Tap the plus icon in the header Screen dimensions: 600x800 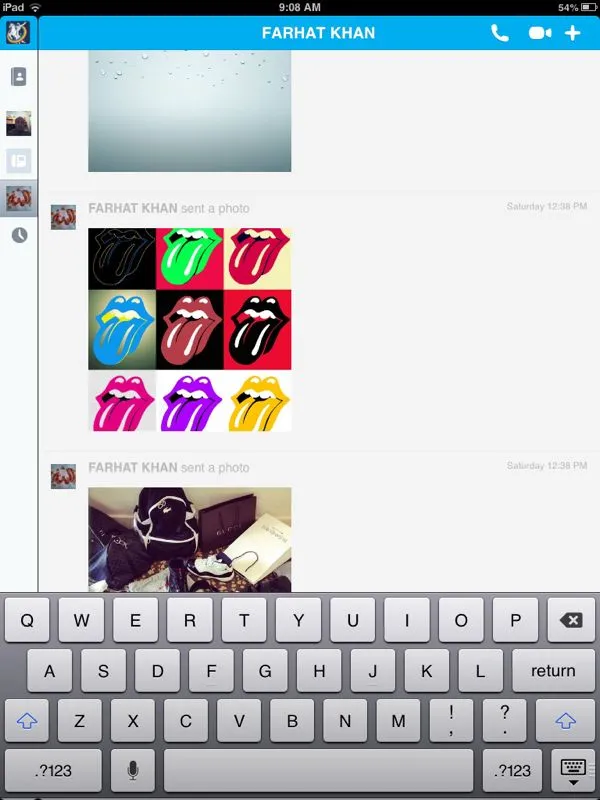click(573, 33)
